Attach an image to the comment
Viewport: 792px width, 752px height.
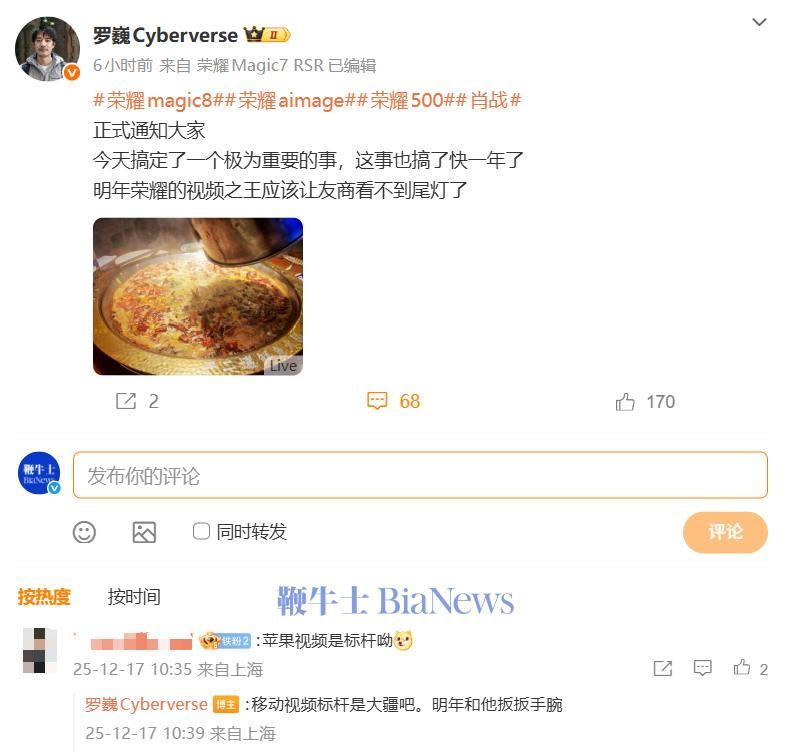144,532
